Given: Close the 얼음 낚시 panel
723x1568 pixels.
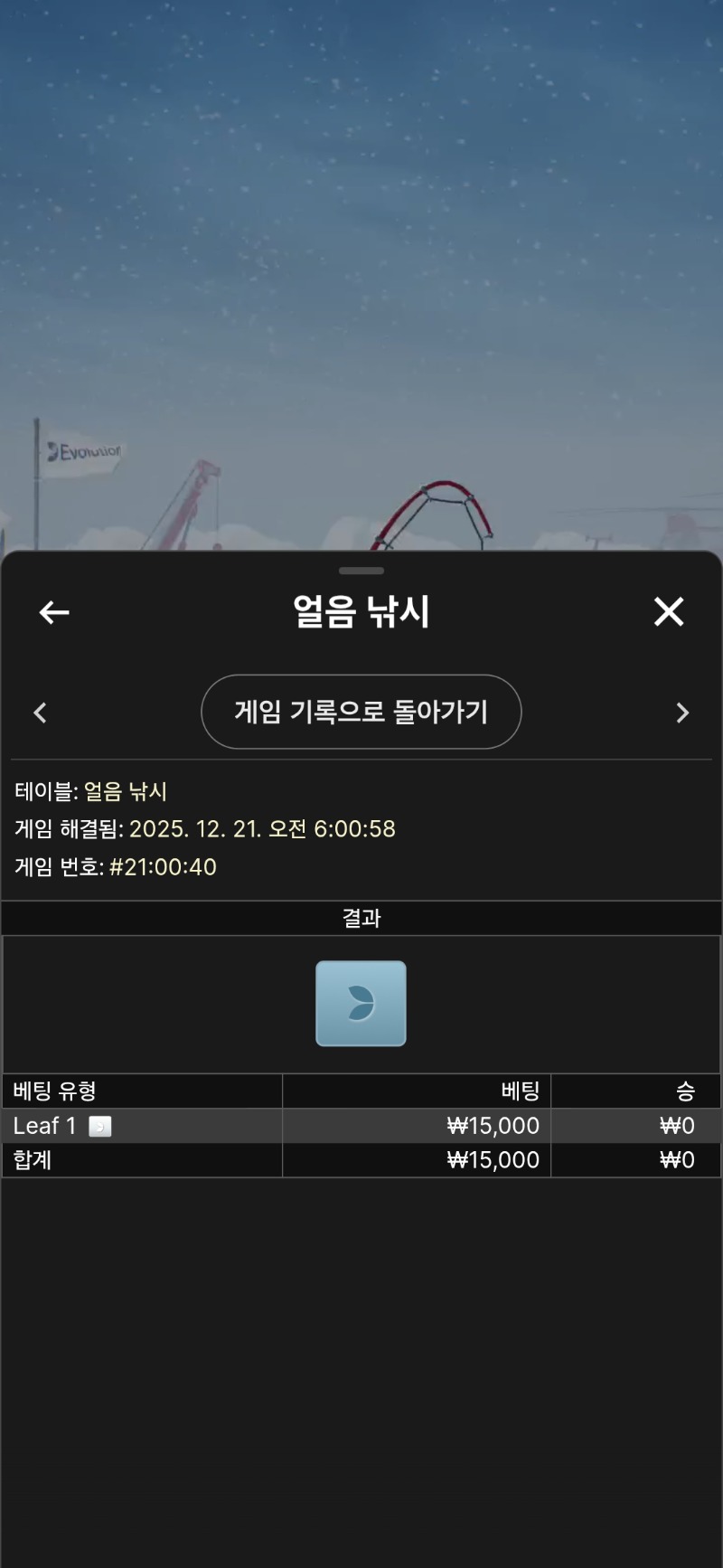Looking at the screenshot, I should click(x=669, y=612).
